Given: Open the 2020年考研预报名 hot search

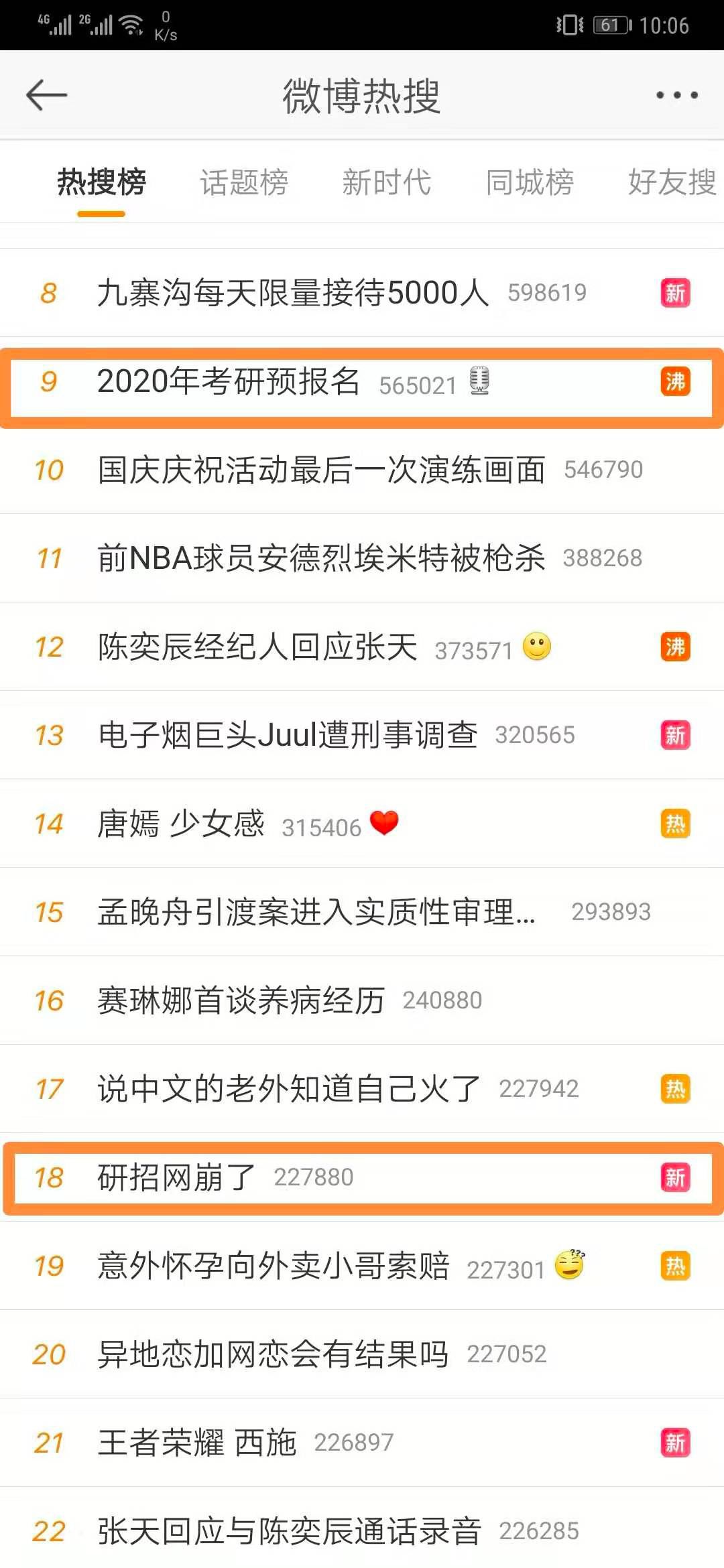Looking at the screenshot, I should pyautogui.click(x=362, y=382).
